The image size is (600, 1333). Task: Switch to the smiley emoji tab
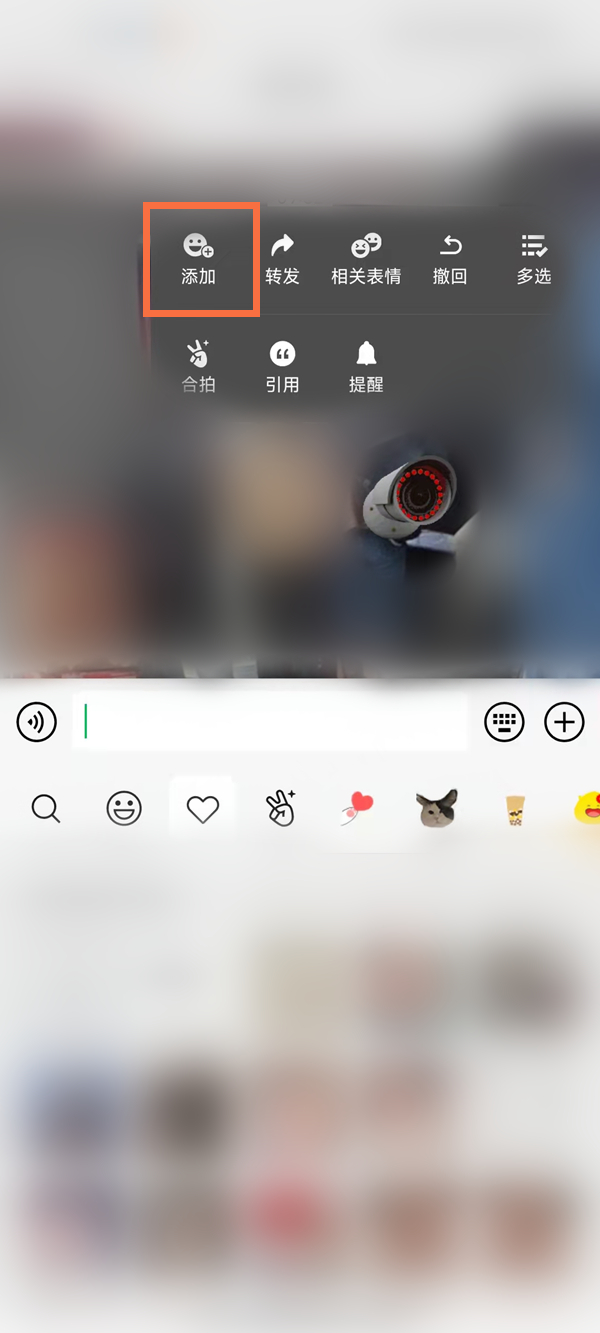point(124,808)
